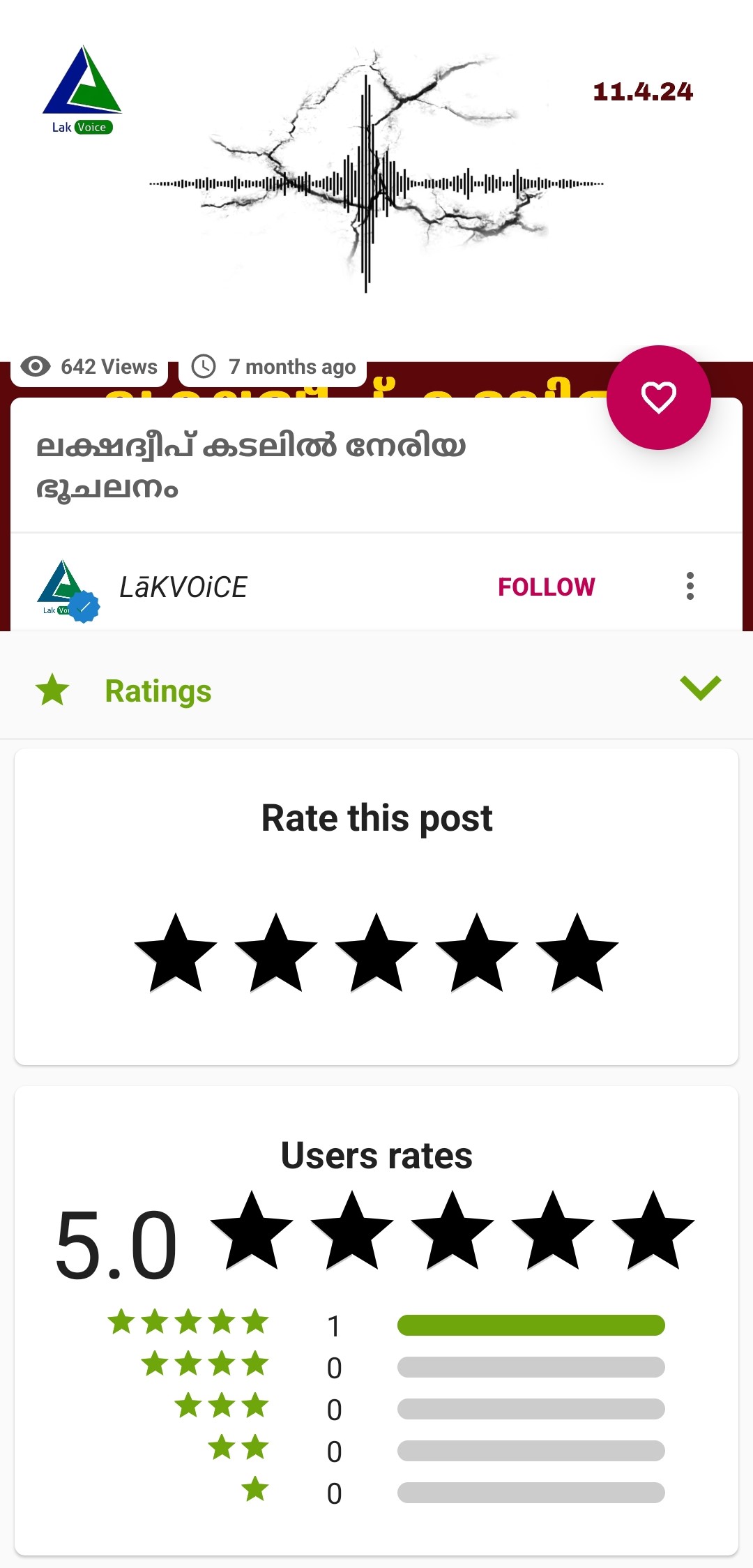
Task: Open the three-dot overflow menu
Action: click(x=690, y=586)
